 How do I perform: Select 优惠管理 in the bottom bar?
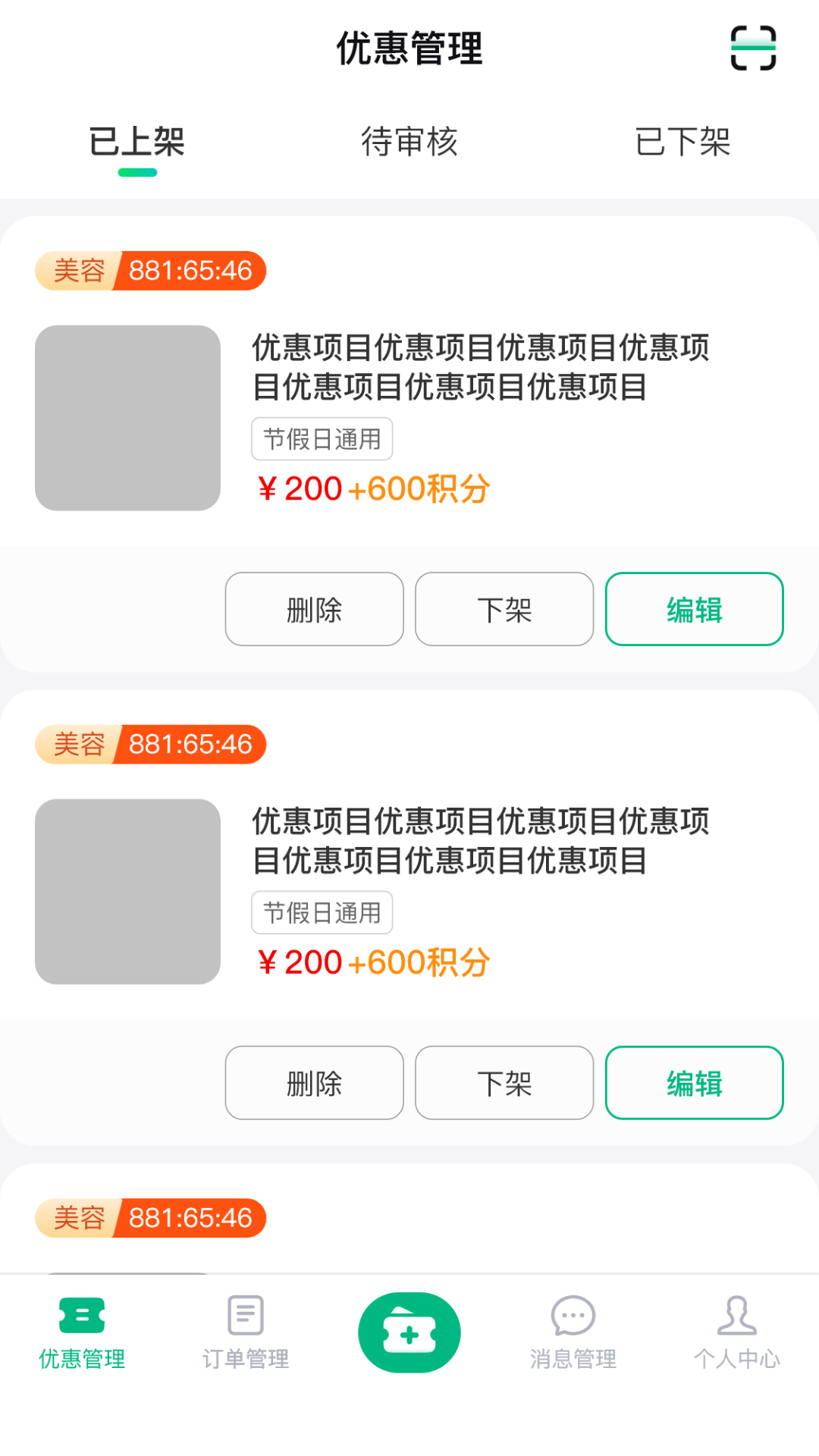[82, 1332]
